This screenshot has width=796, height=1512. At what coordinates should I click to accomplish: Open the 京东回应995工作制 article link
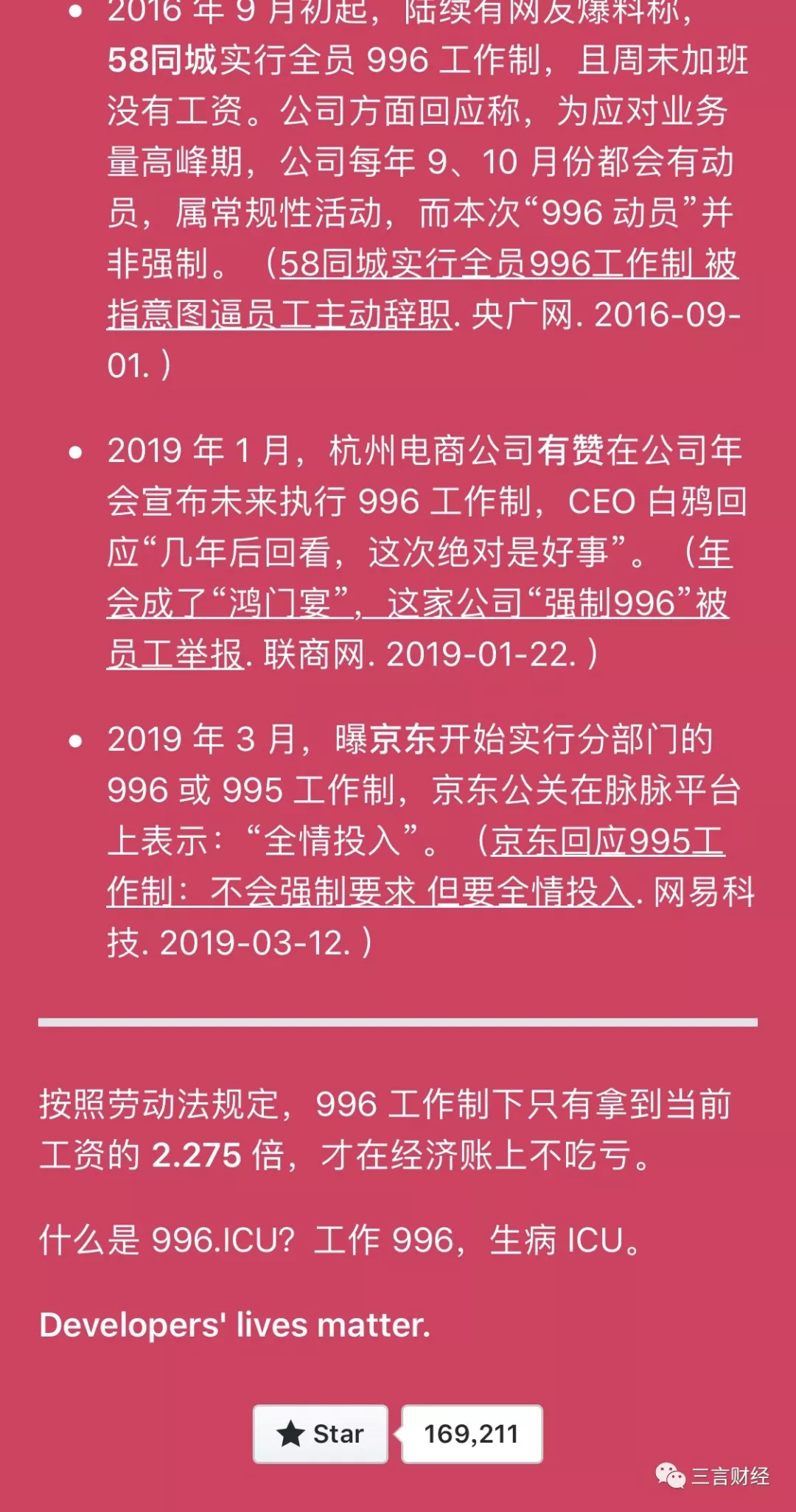(607, 841)
